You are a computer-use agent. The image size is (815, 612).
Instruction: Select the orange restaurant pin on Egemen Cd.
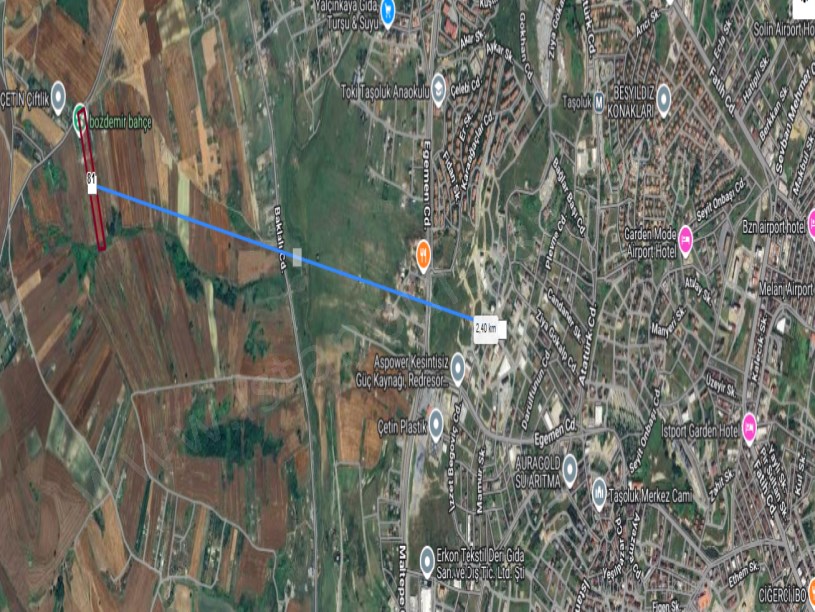tap(424, 253)
